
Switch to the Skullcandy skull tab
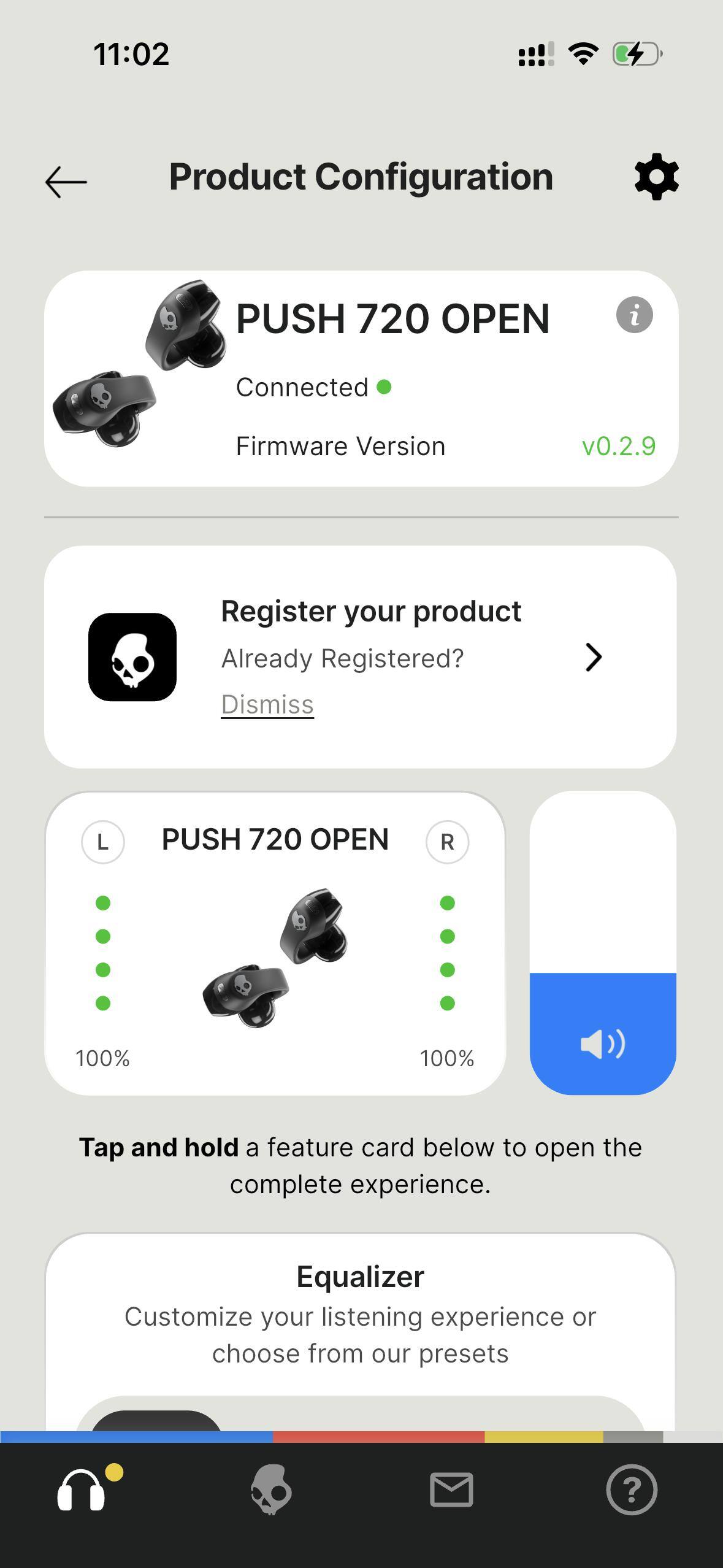[x=270, y=1489]
